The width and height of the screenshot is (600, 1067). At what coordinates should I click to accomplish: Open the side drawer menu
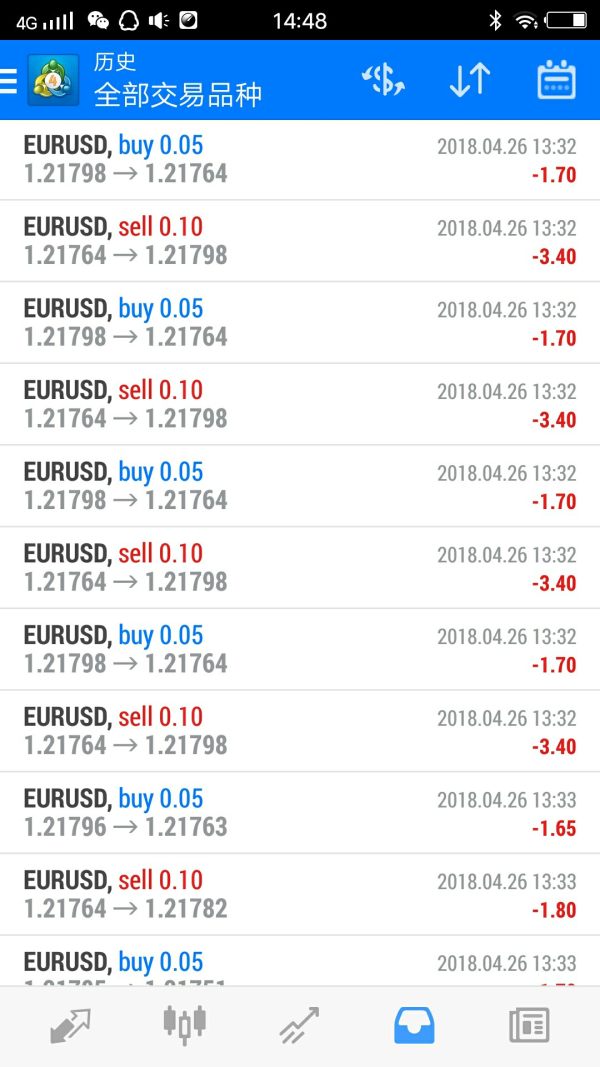coord(8,80)
